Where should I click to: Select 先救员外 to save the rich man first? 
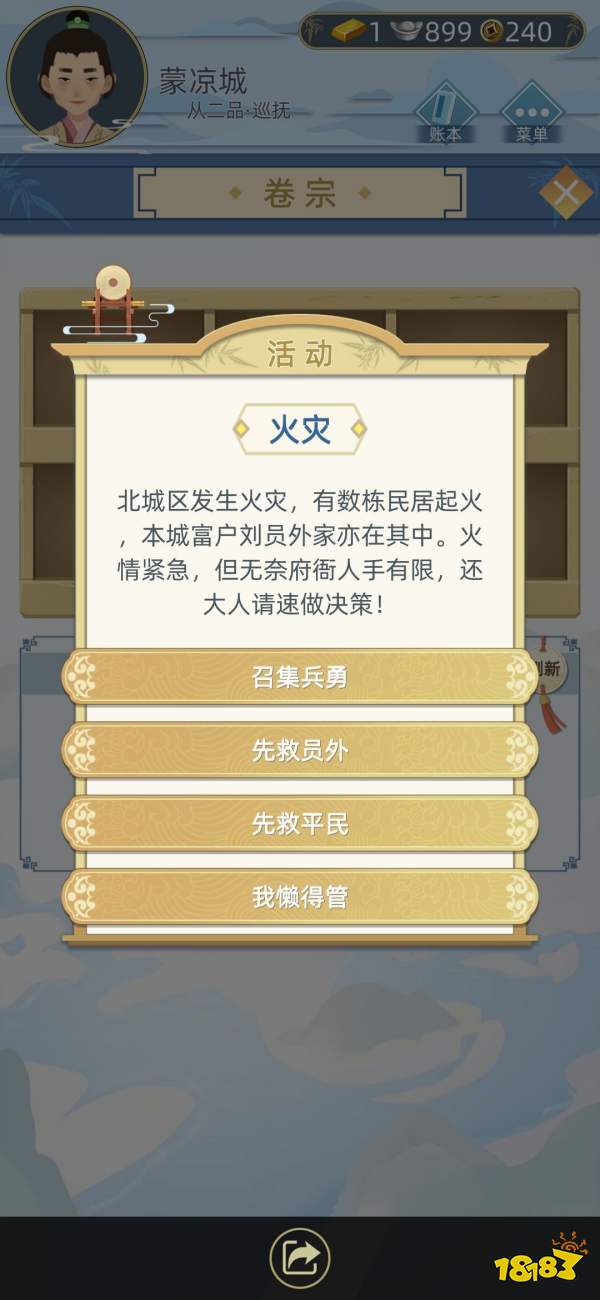[299, 750]
